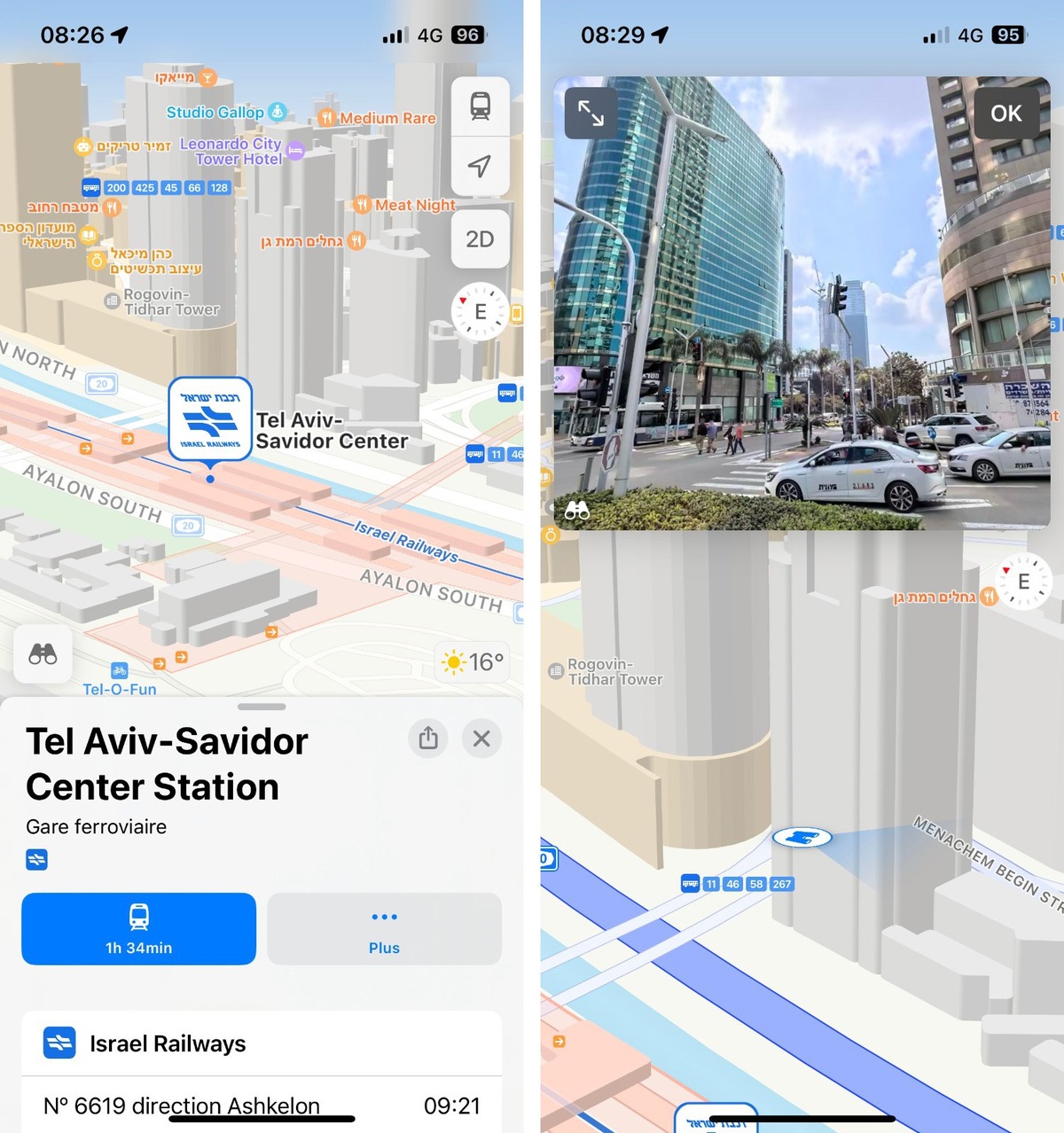Switch map to 2D view
This screenshot has height=1133, width=1064.
(x=480, y=239)
